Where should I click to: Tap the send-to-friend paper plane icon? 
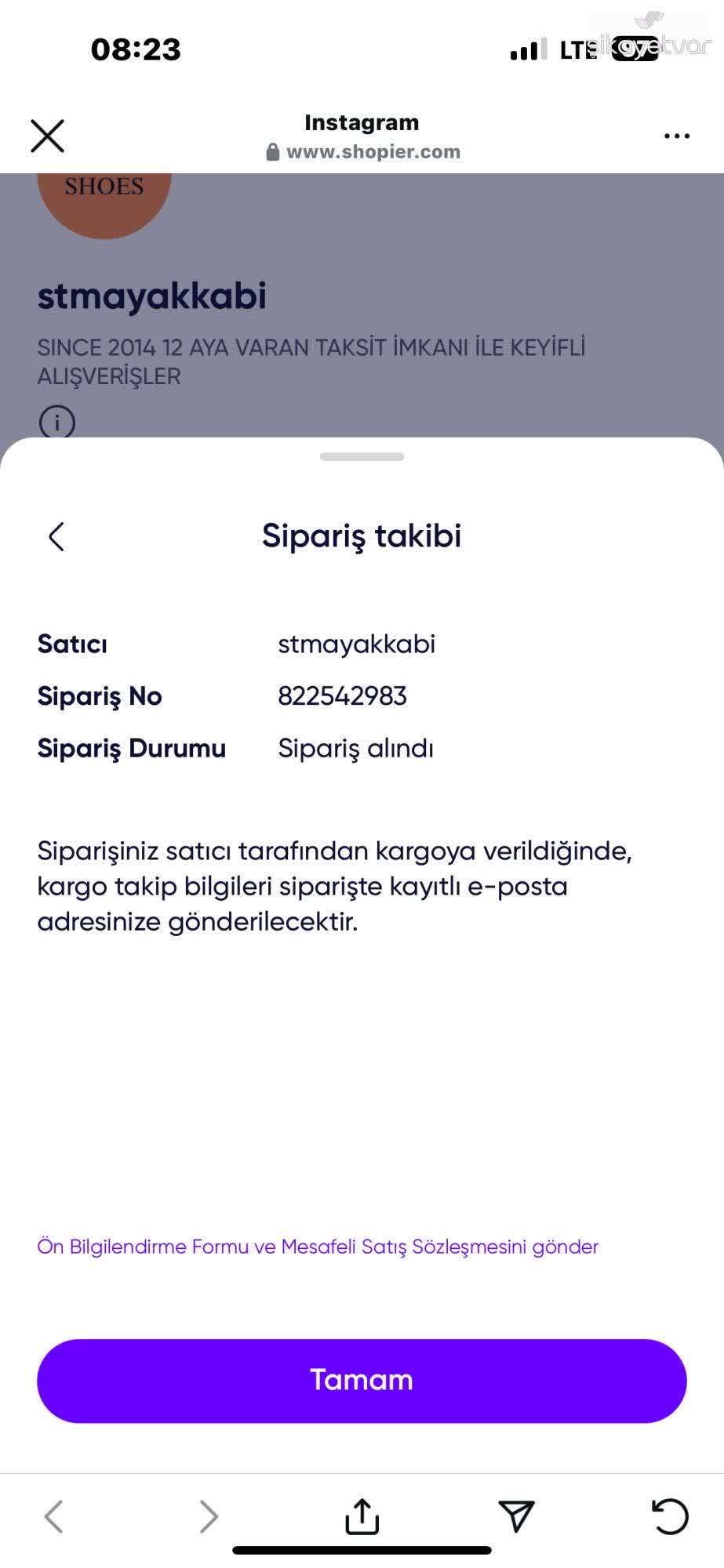click(x=517, y=1515)
